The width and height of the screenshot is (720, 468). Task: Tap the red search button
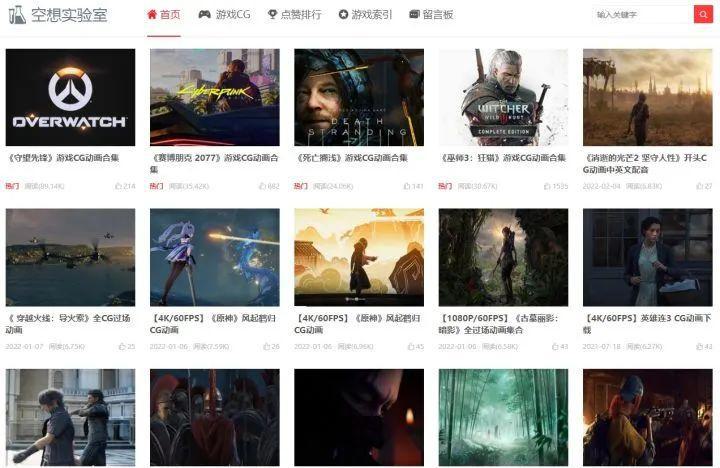point(703,15)
